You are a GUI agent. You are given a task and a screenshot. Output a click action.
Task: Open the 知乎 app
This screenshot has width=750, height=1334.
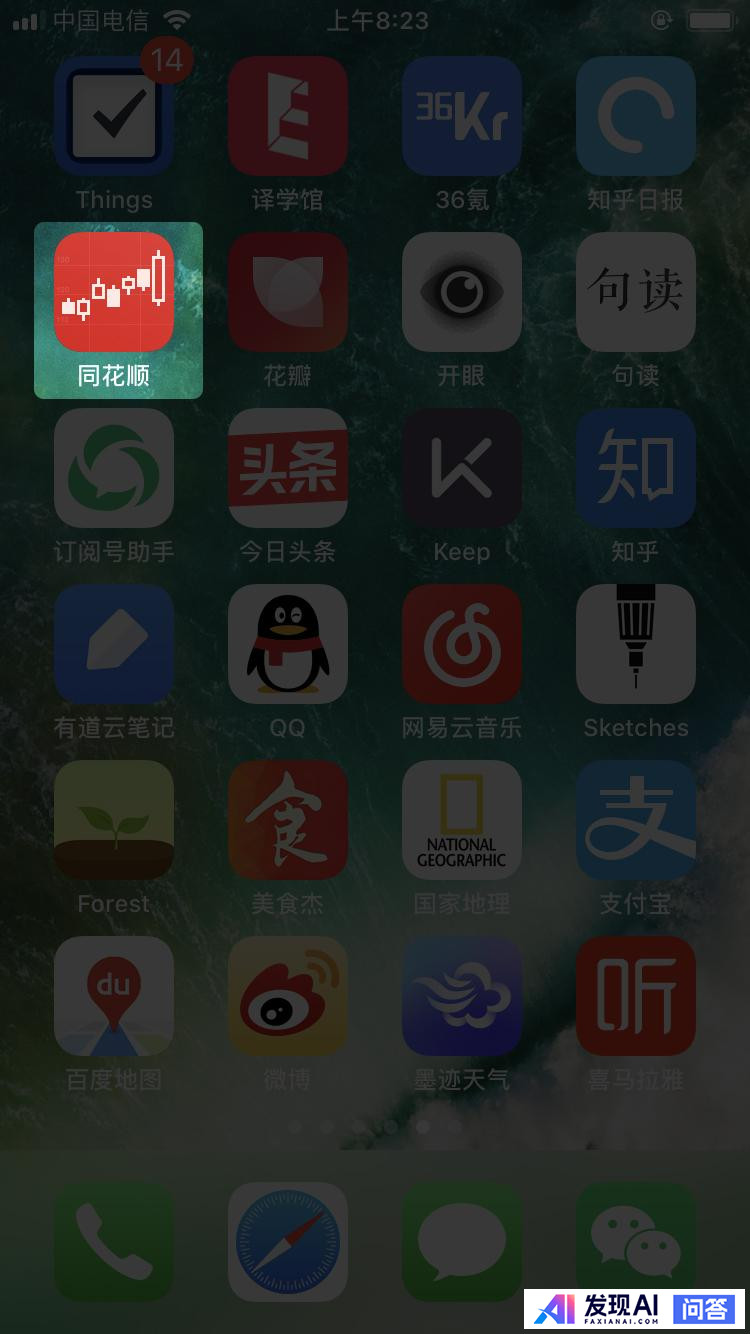click(636, 468)
